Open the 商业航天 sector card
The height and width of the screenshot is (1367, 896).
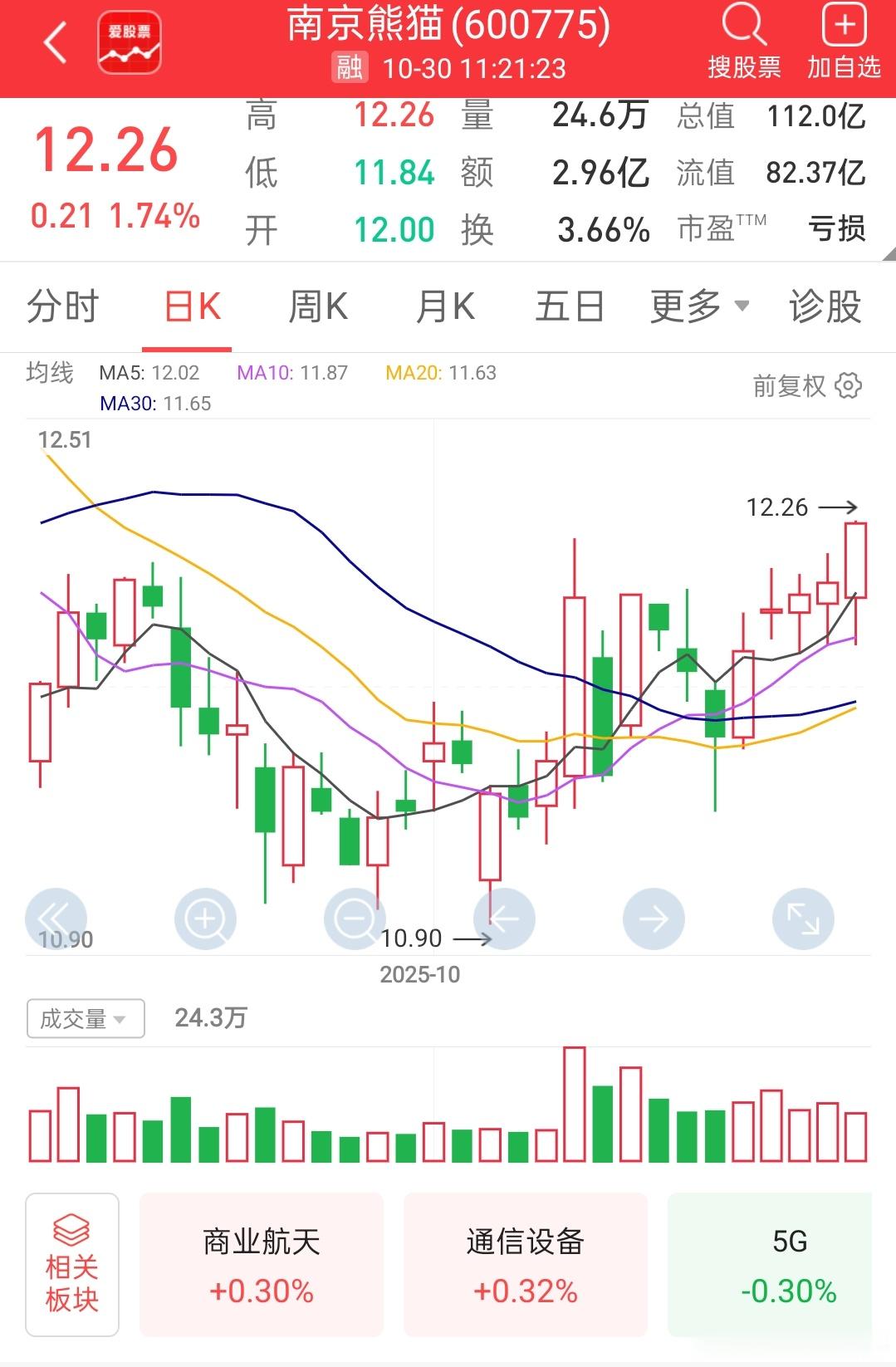pos(262,1265)
